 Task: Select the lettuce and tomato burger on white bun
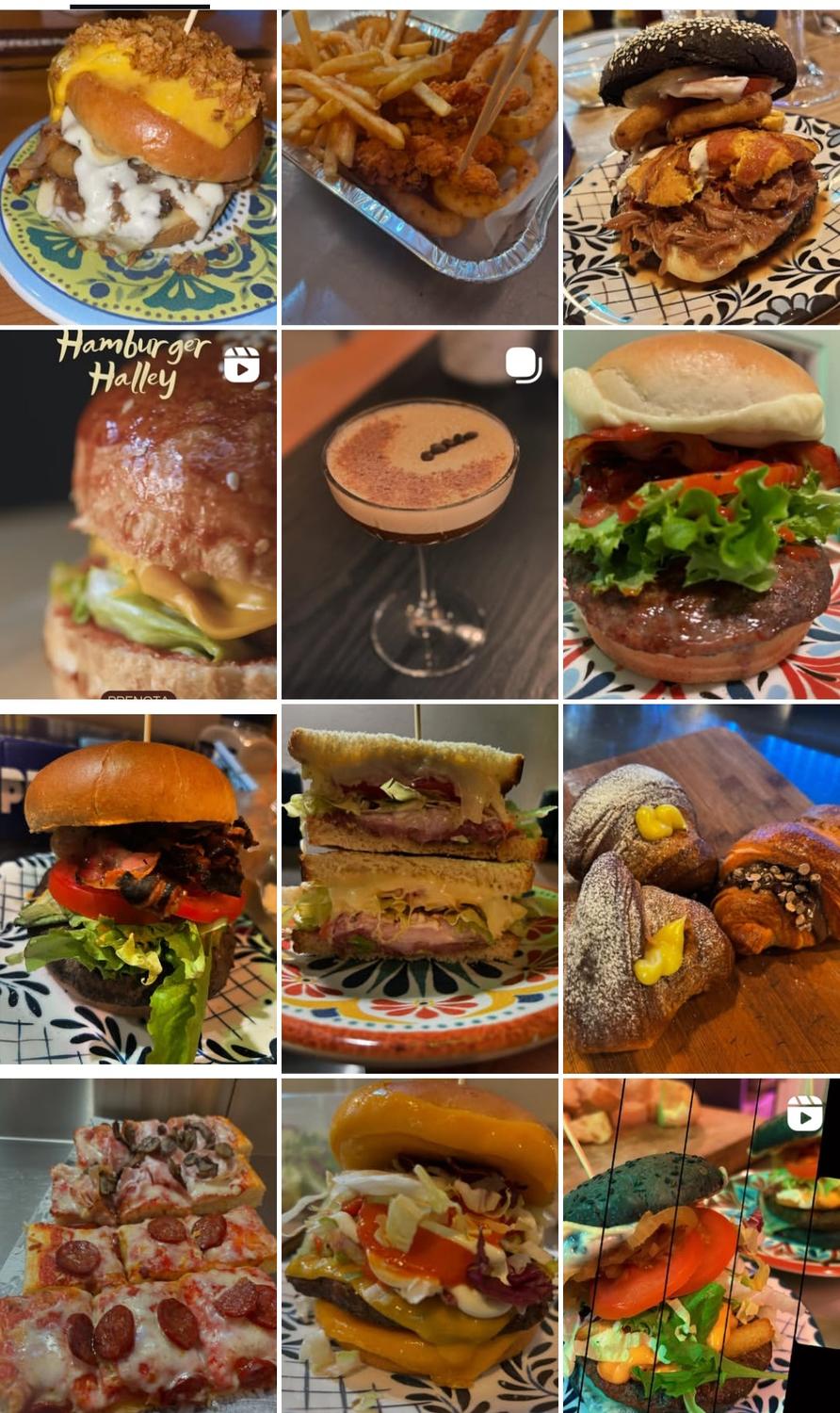[x=702, y=513]
